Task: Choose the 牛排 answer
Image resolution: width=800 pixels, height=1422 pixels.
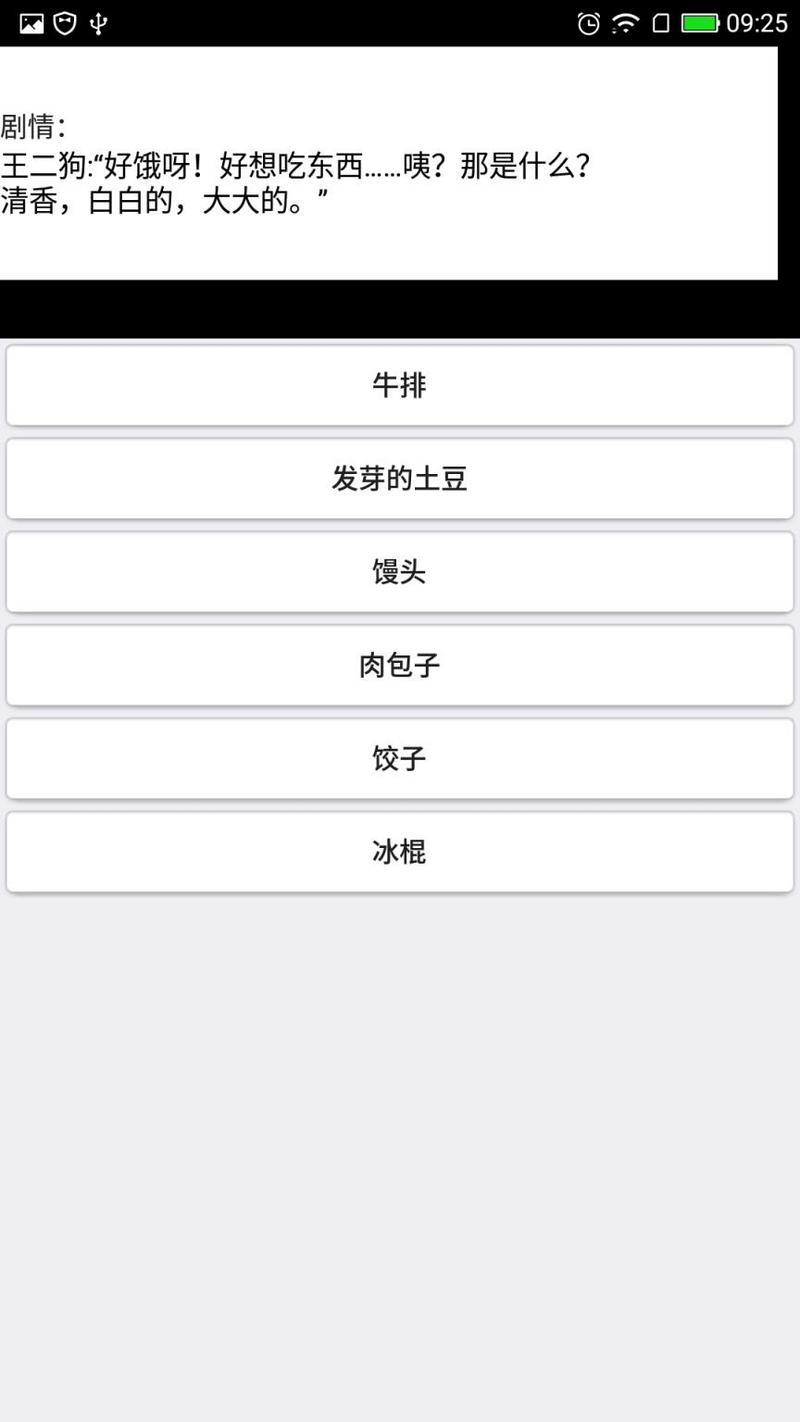Action: 400,385
